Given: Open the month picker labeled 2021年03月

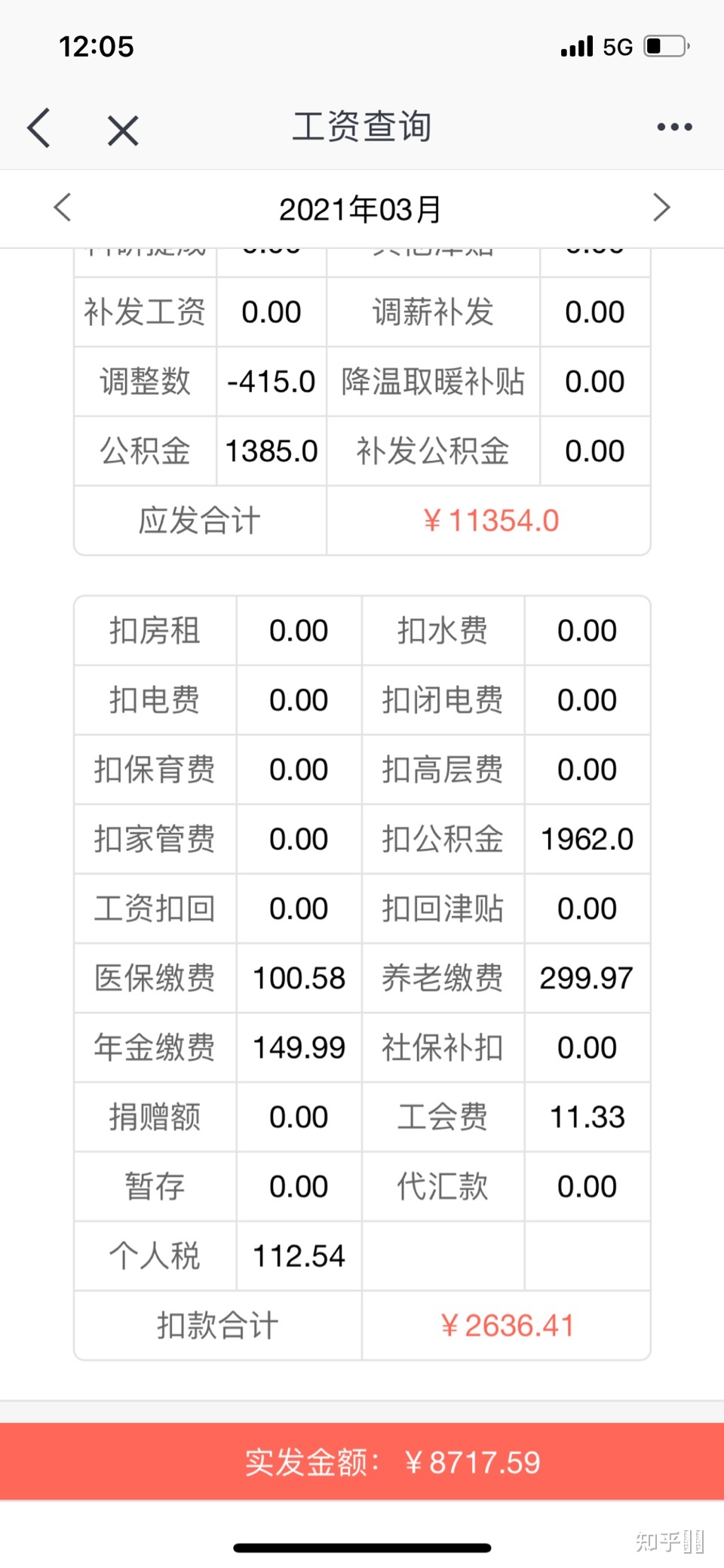Looking at the screenshot, I should pyautogui.click(x=360, y=209).
